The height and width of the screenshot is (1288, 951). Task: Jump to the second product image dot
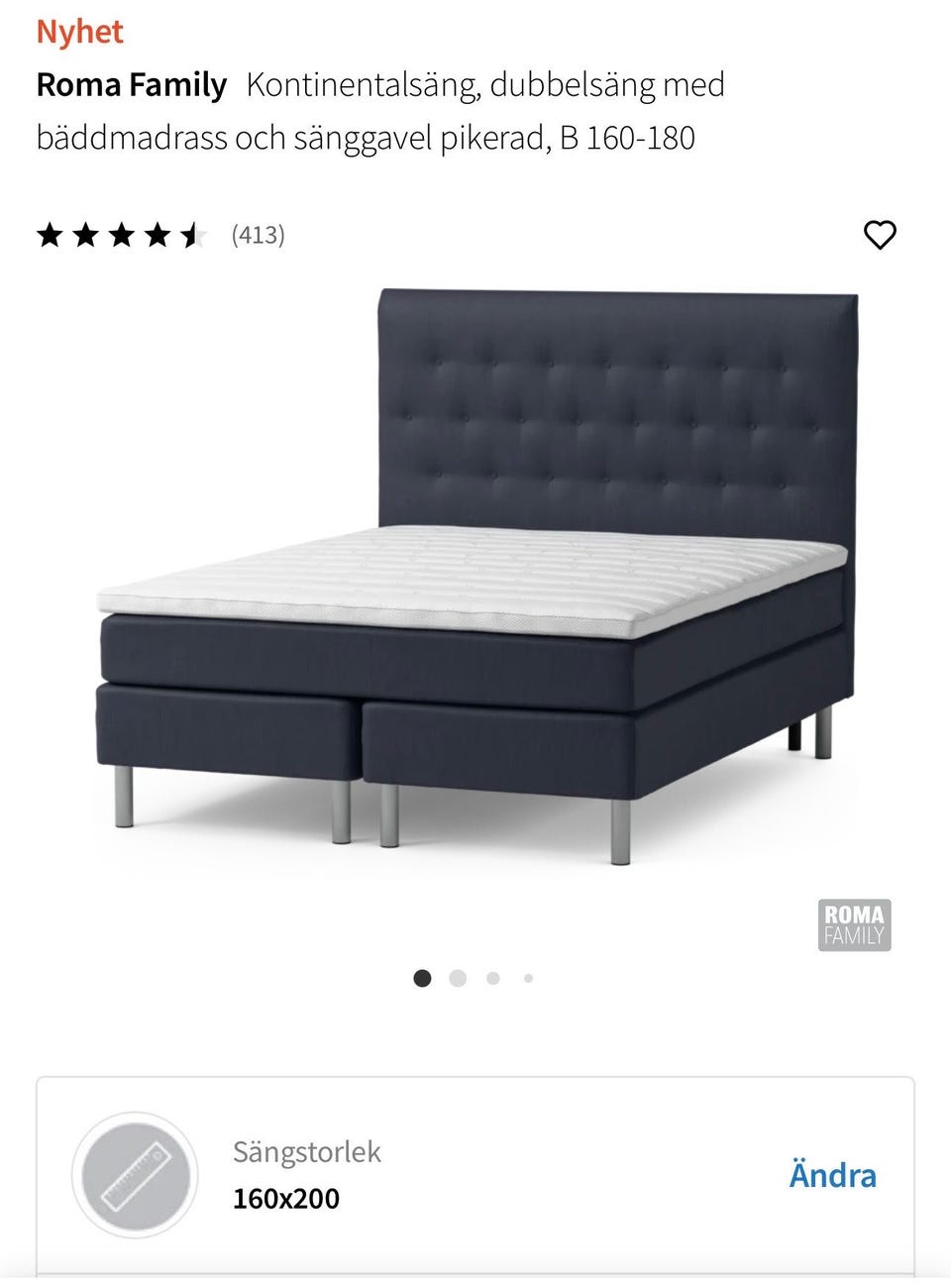[458, 978]
